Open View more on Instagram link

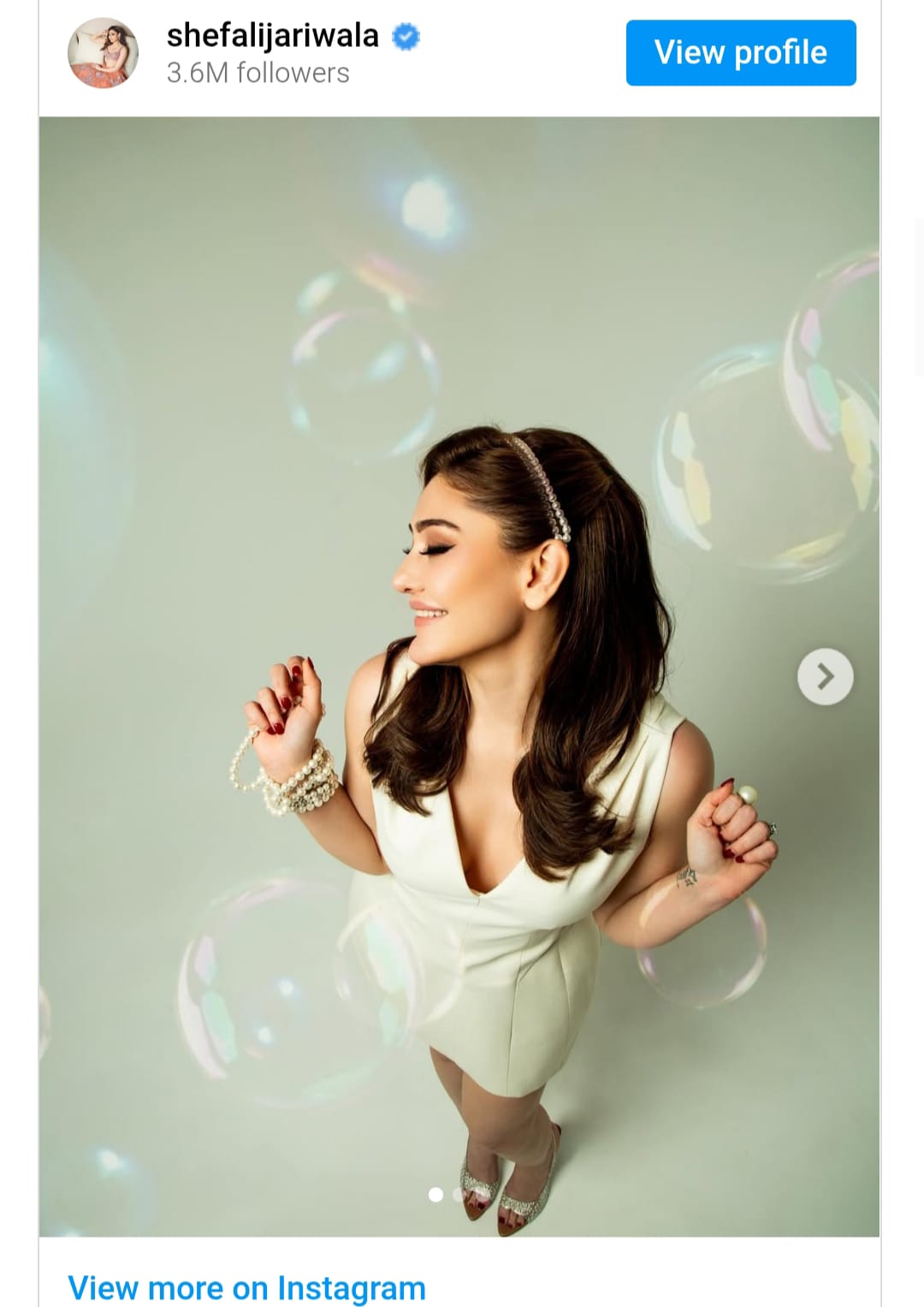click(x=246, y=1286)
